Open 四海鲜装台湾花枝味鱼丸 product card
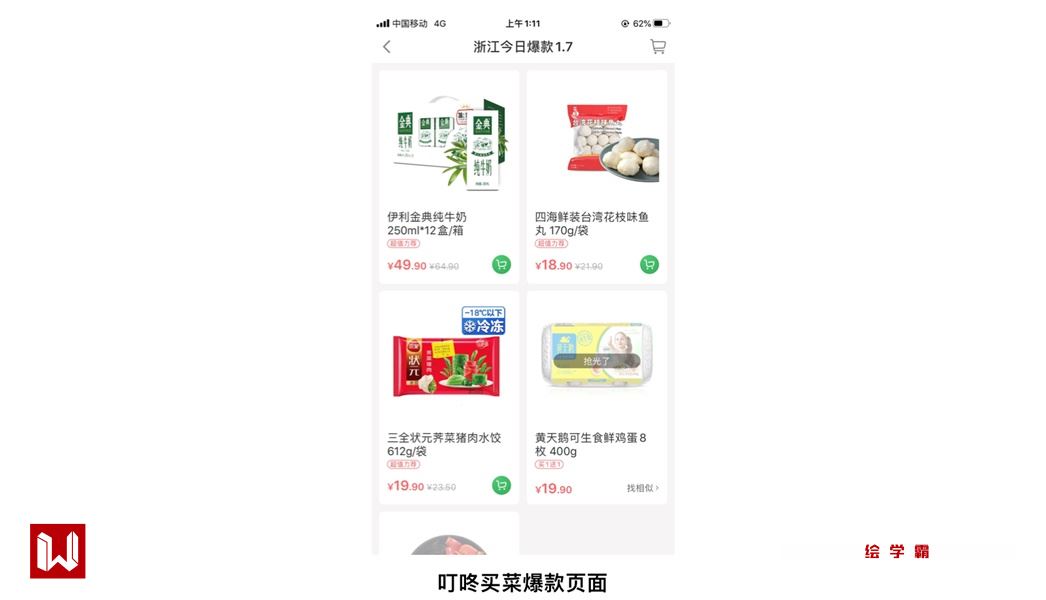The width and height of the screenshot is (1046, 600). pos(596,145)
